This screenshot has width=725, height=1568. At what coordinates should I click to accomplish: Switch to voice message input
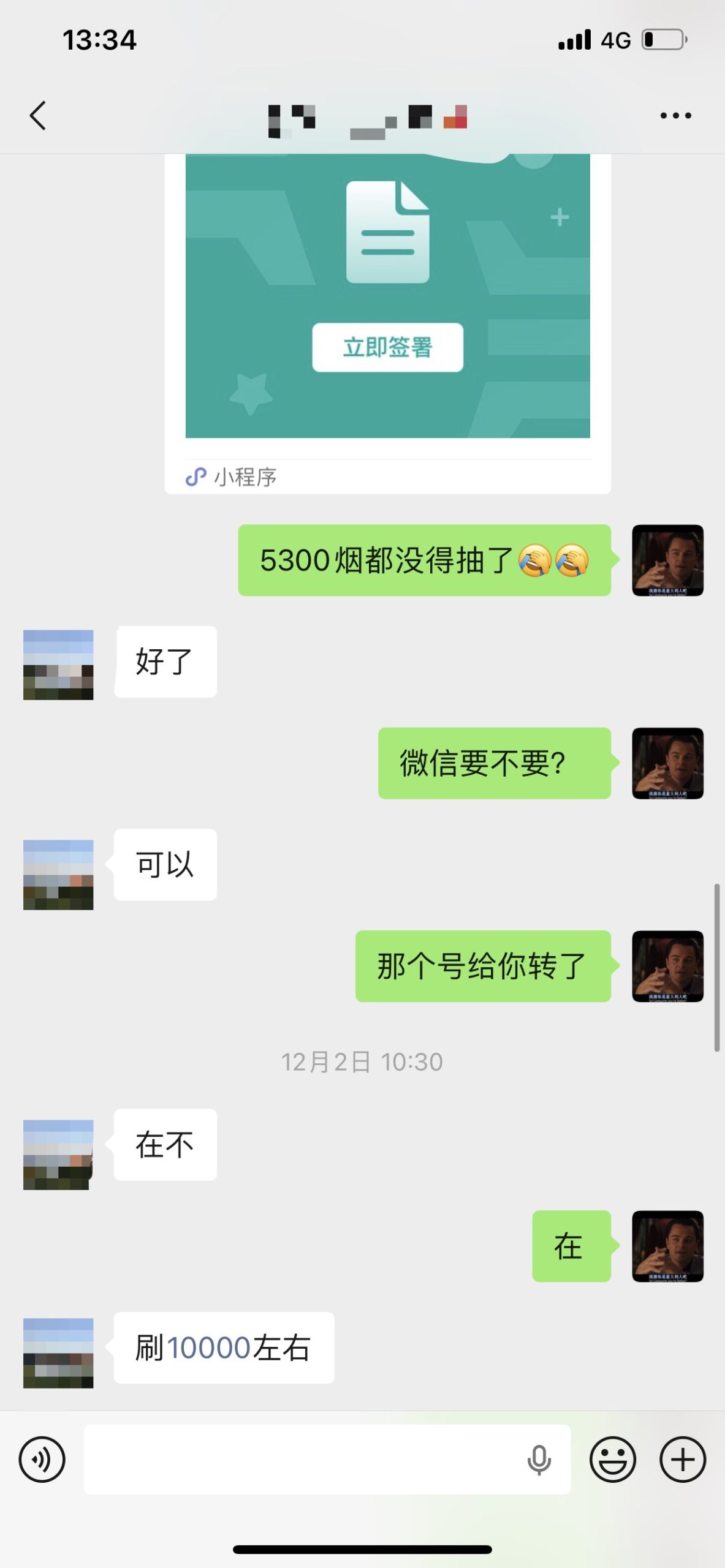(x=42, y=1459)
